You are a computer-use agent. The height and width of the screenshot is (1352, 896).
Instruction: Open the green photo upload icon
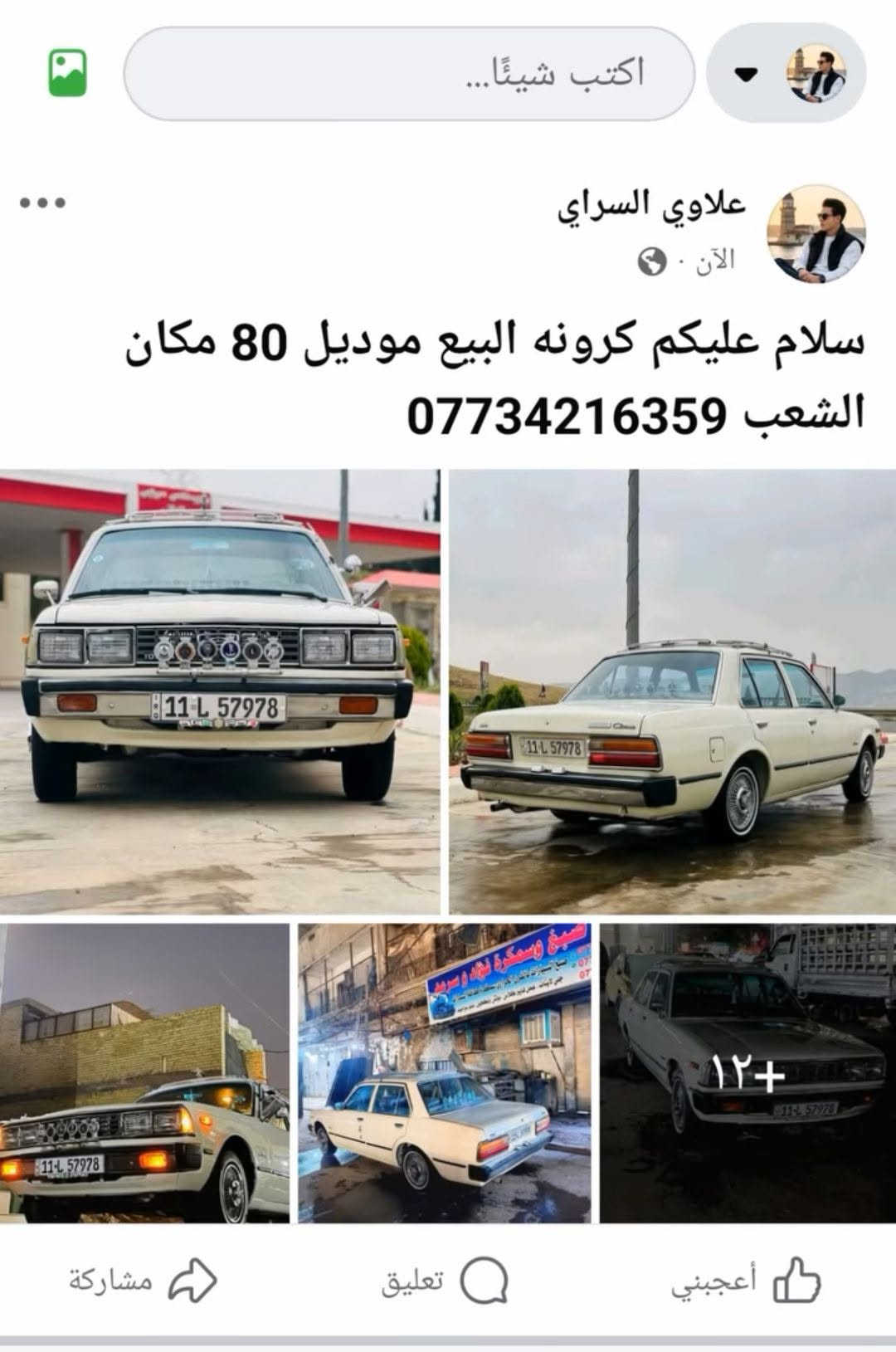pos(67,73)
